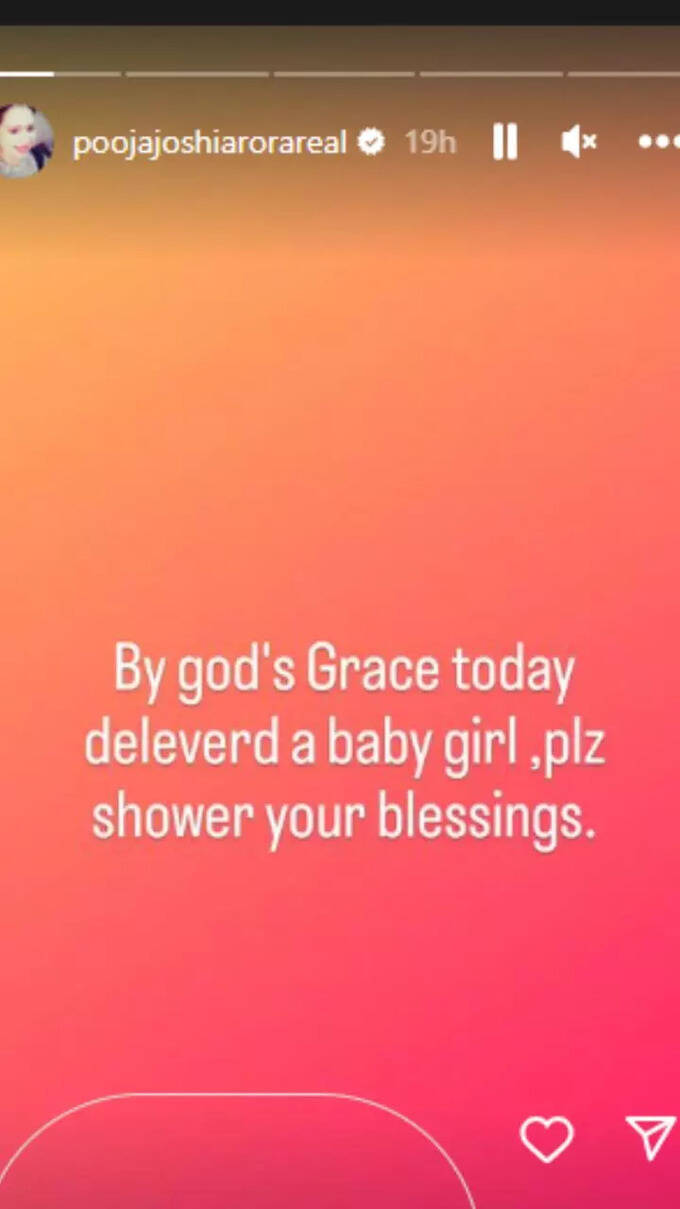Pause the story playback
The height and width of the screenshot is (1209, 680).
505,143
